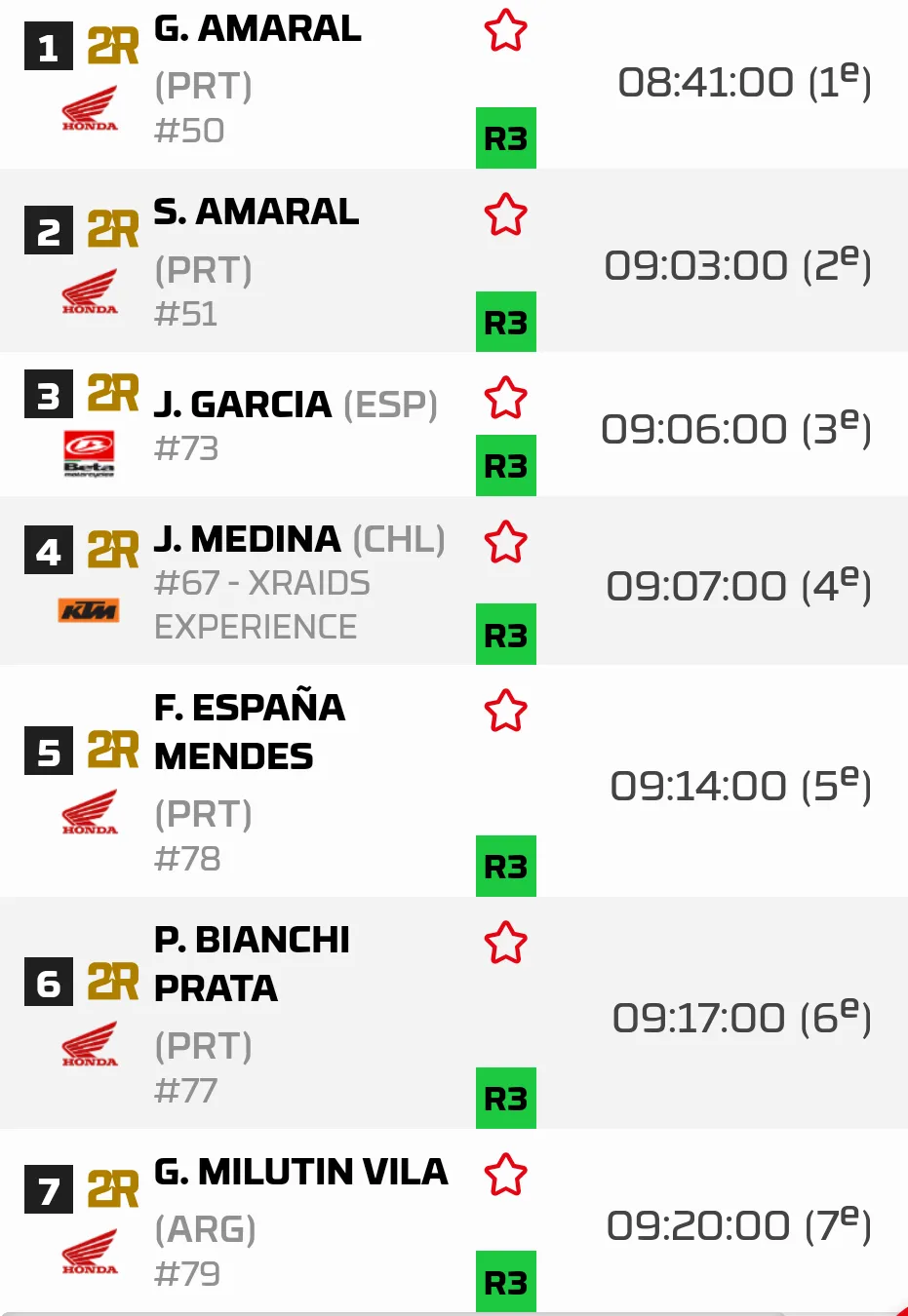Mark J. Garcia as favorite
This screenshot has height=1316, width=908.
pyautogui.click(x=505, y=398)
